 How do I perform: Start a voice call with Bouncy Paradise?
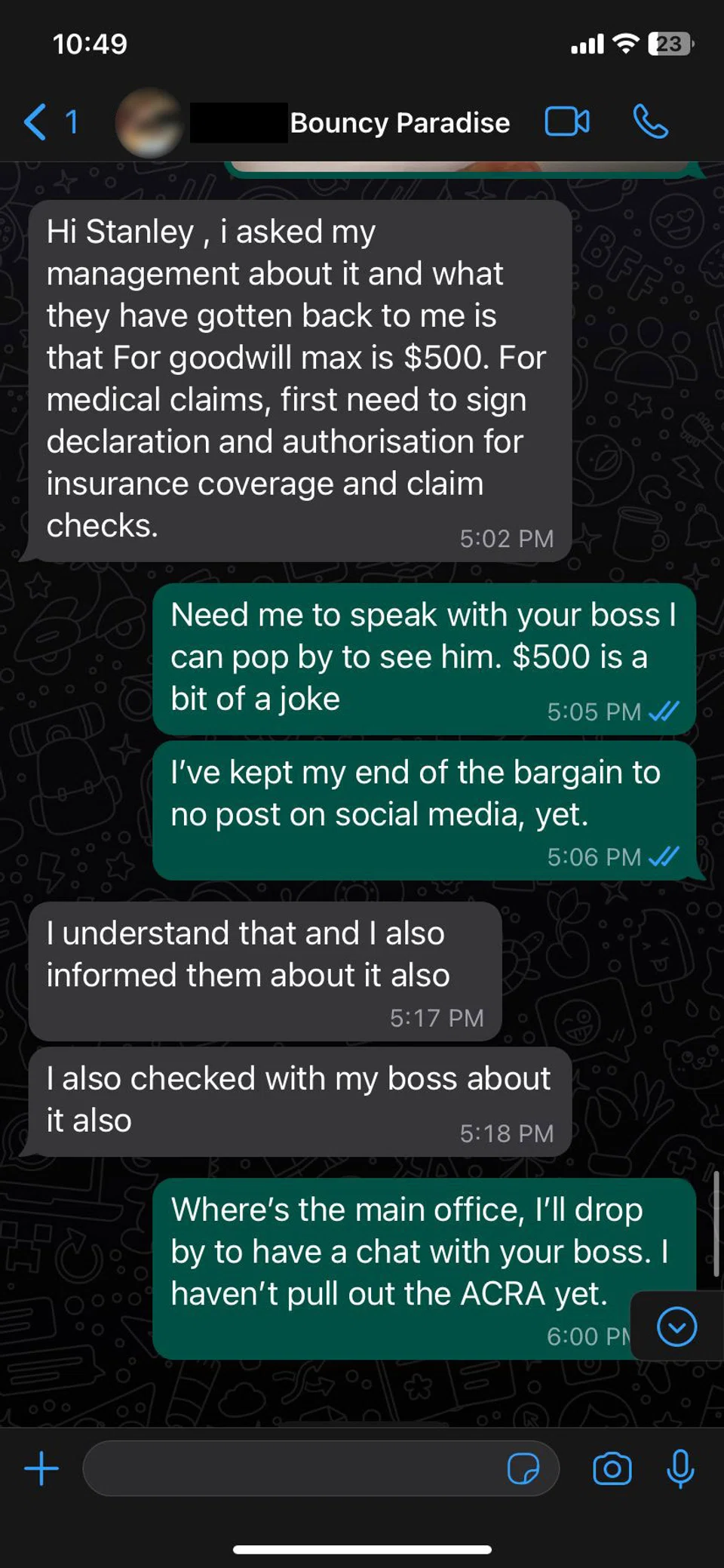click(650, 122)
